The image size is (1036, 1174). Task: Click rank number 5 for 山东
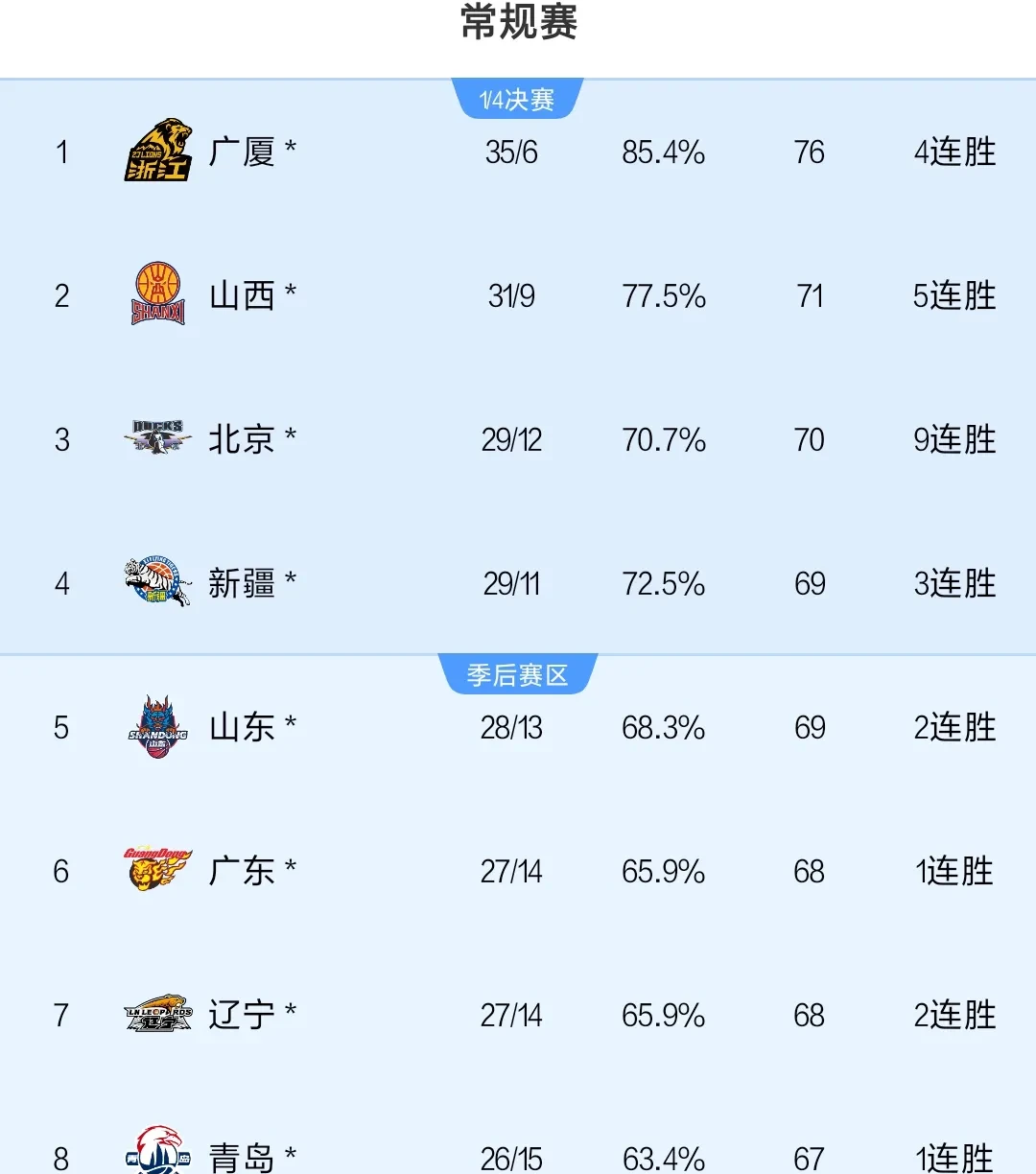tap(61, 727)
